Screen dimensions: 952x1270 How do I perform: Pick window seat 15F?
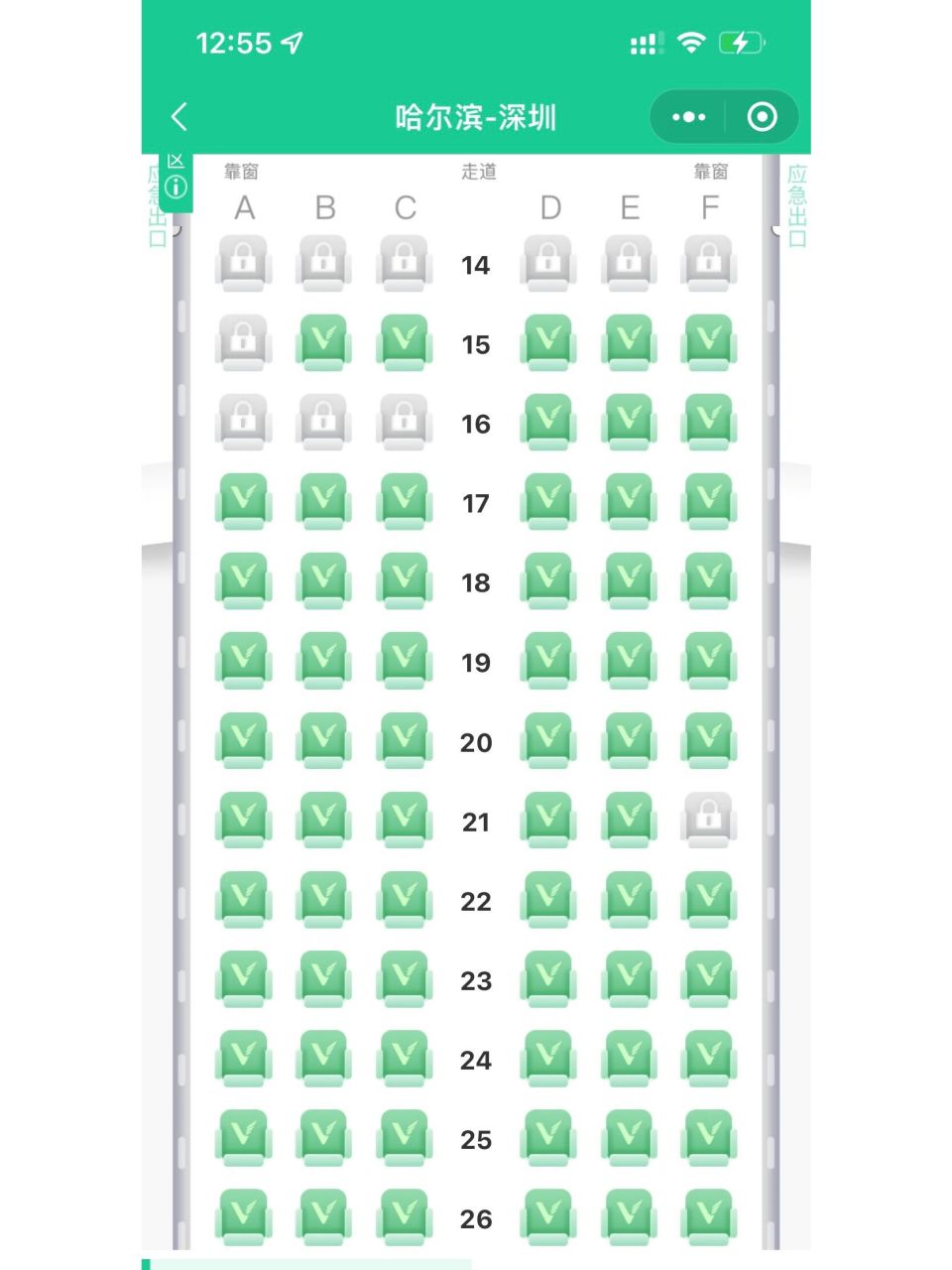708,341
